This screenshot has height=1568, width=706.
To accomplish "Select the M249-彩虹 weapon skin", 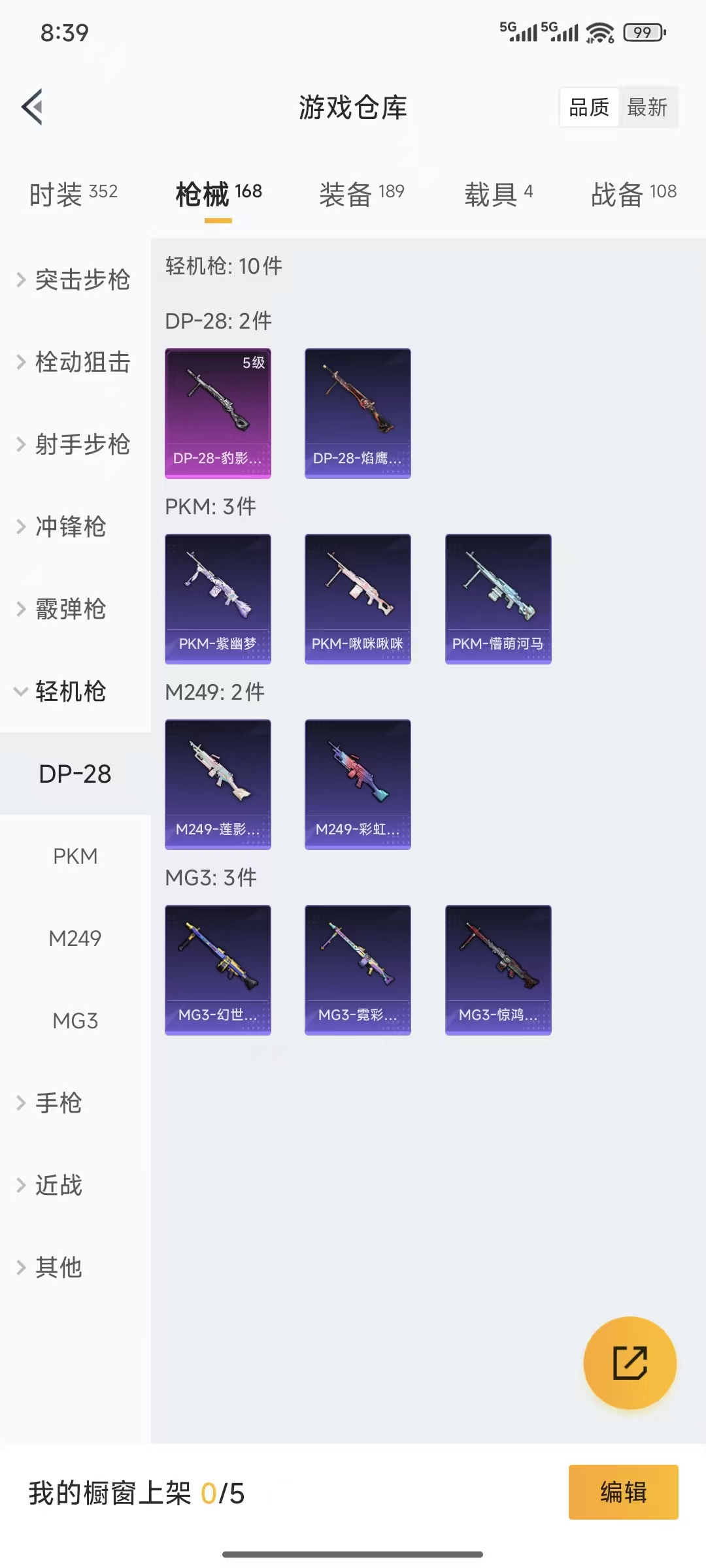I will pos(358,784).
